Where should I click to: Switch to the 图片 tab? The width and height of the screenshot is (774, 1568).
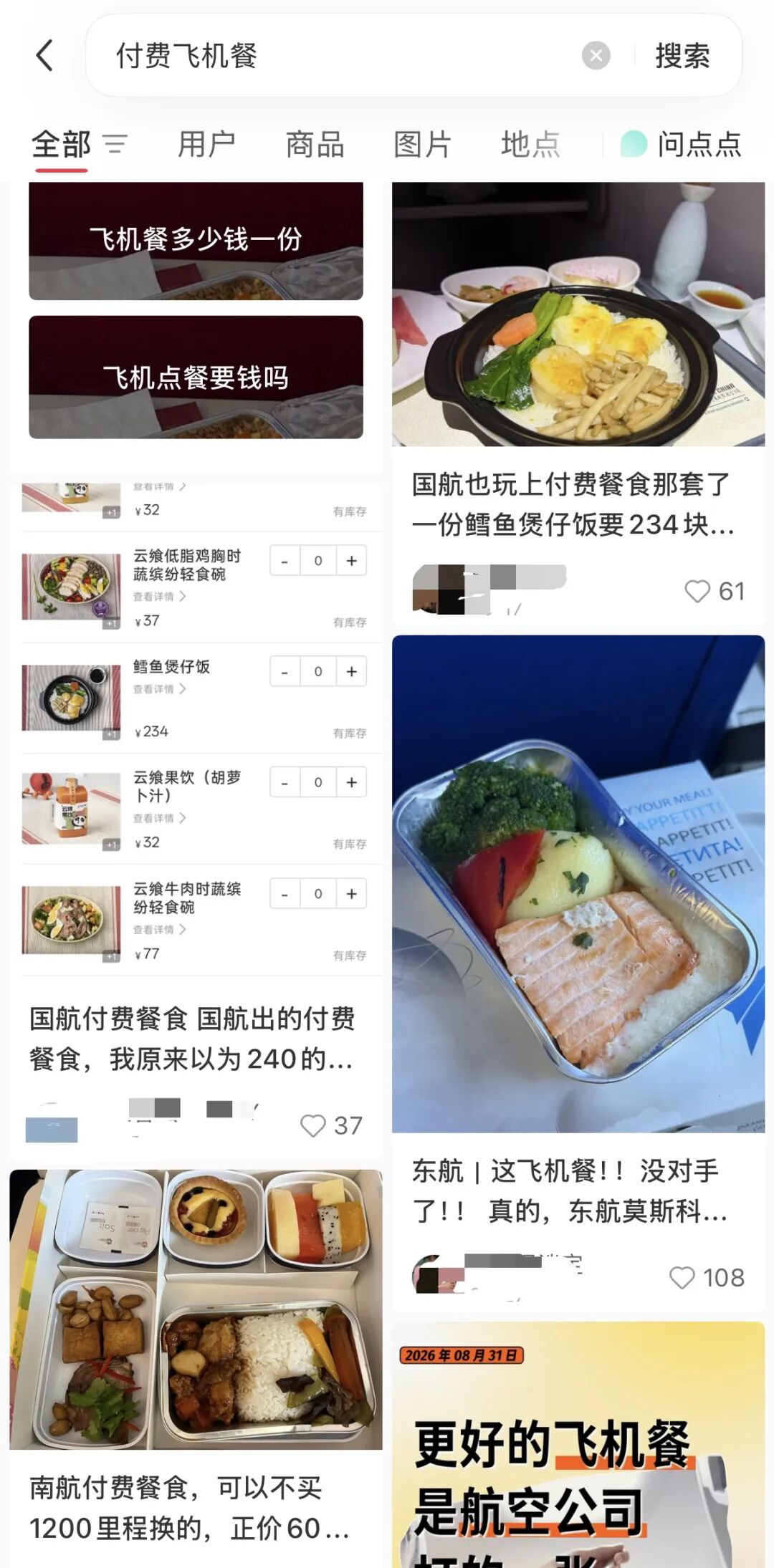422,144
